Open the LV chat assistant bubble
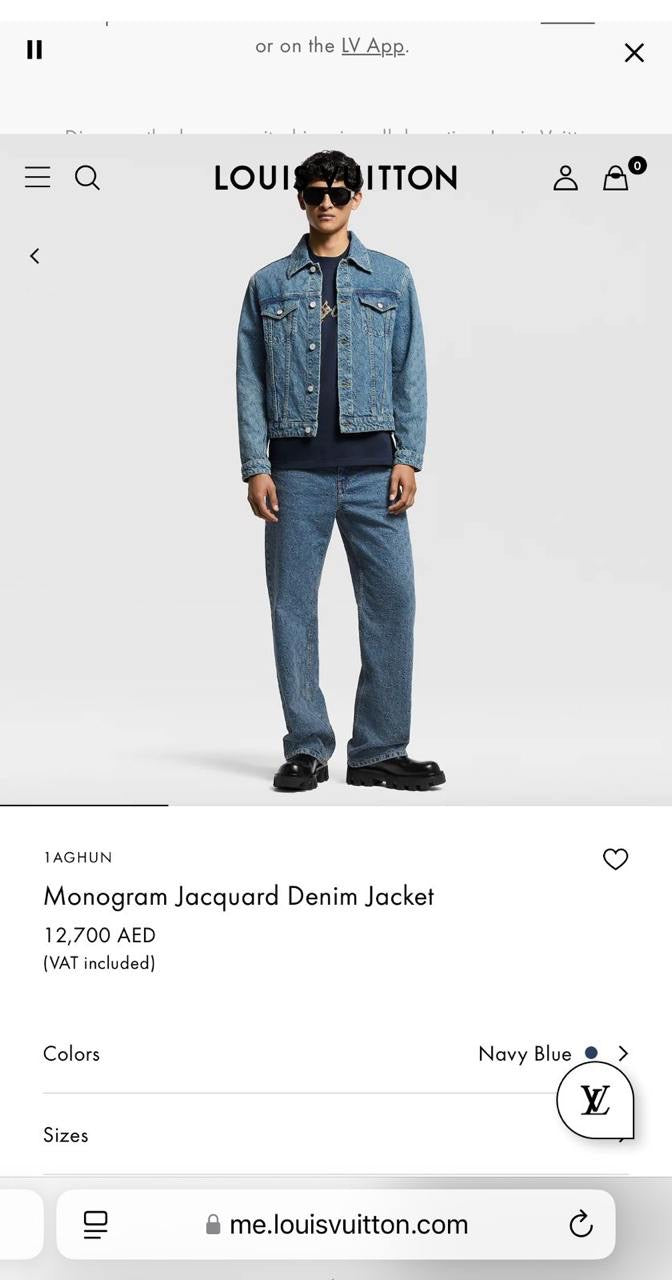The height and width of the screenshot is (1280, 672). 595,1100
